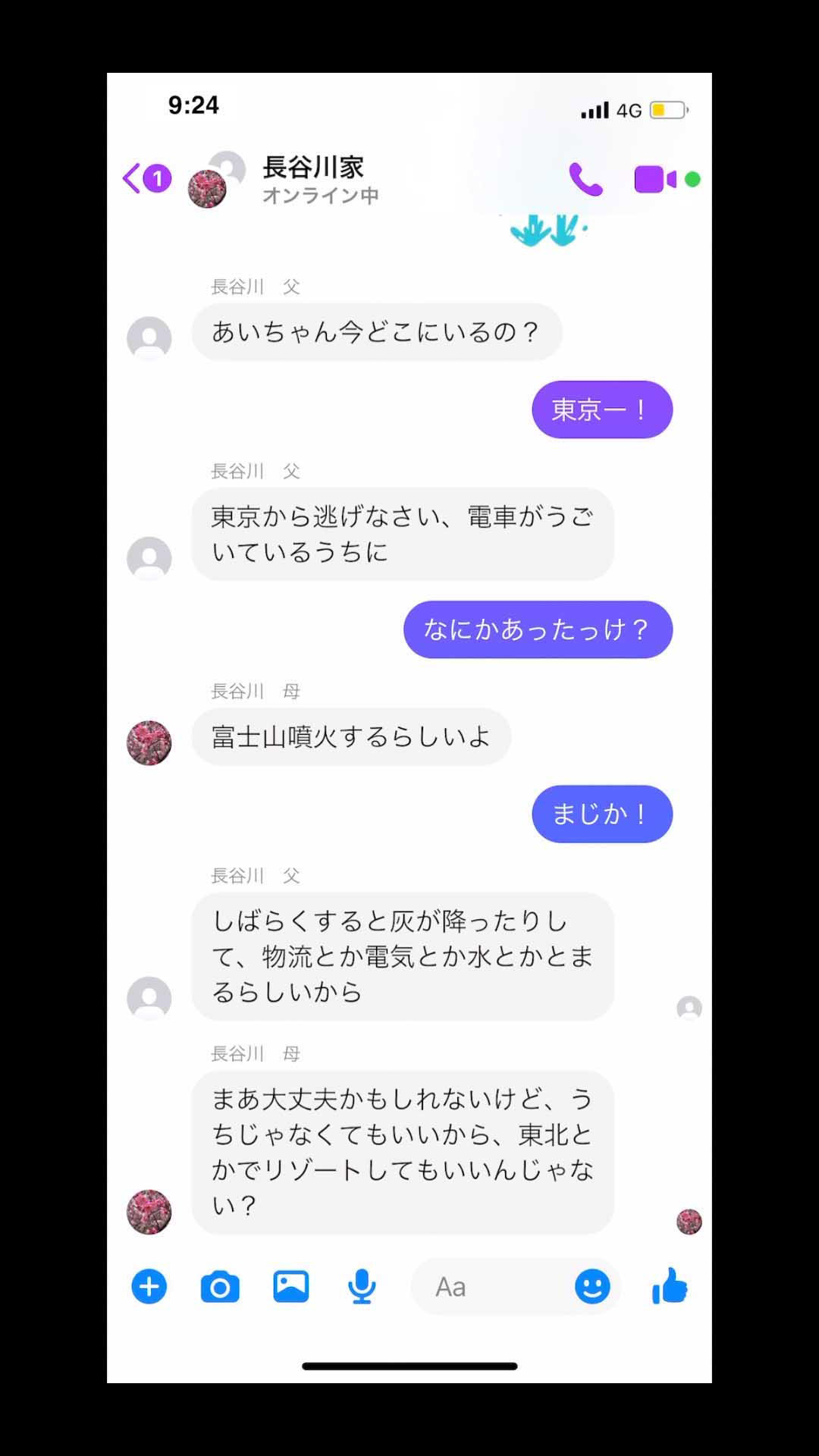Open the plus attachments menu
819x1456 pixels.
coord(149,1287)
